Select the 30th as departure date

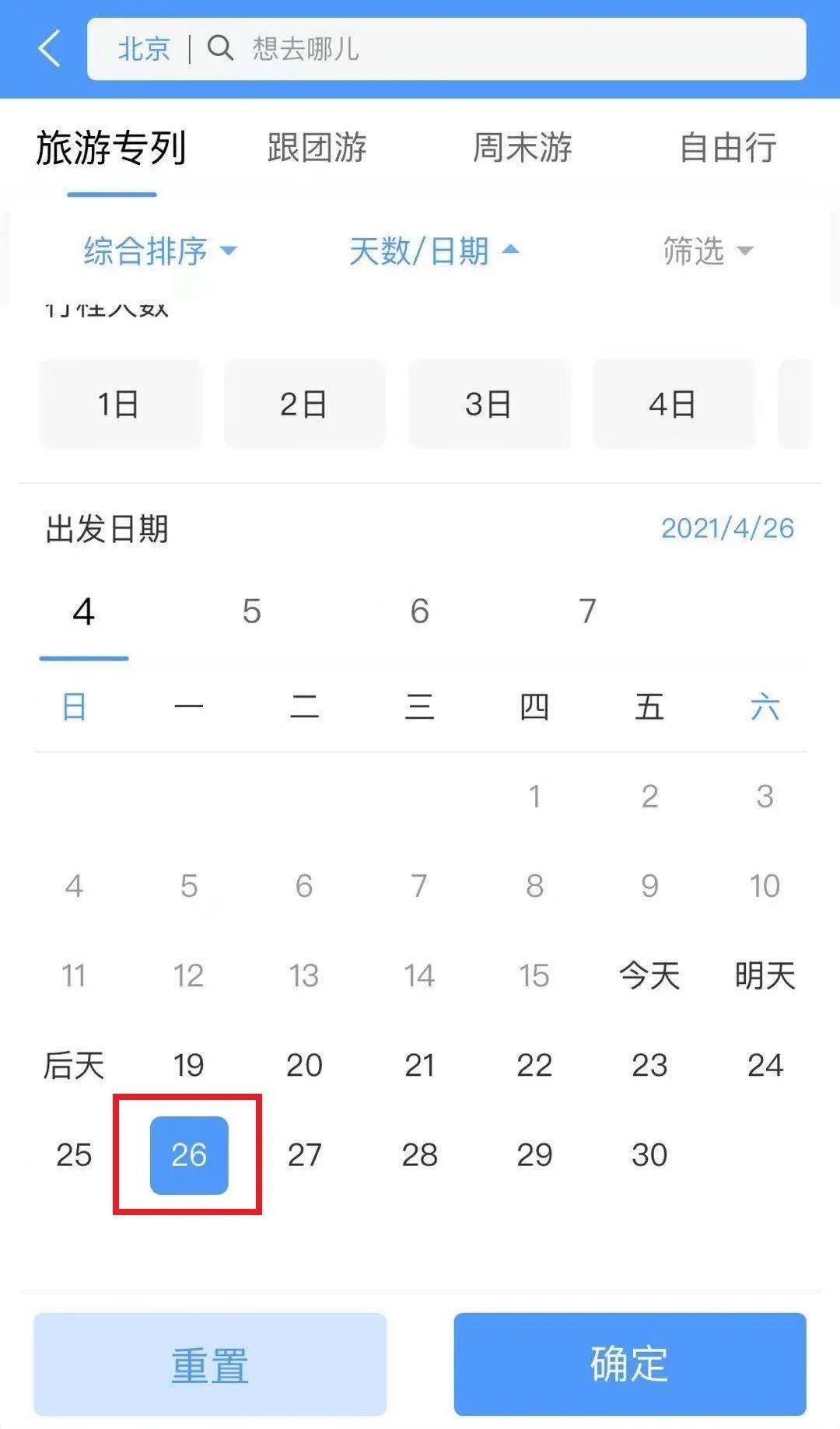click(649, 1154)
